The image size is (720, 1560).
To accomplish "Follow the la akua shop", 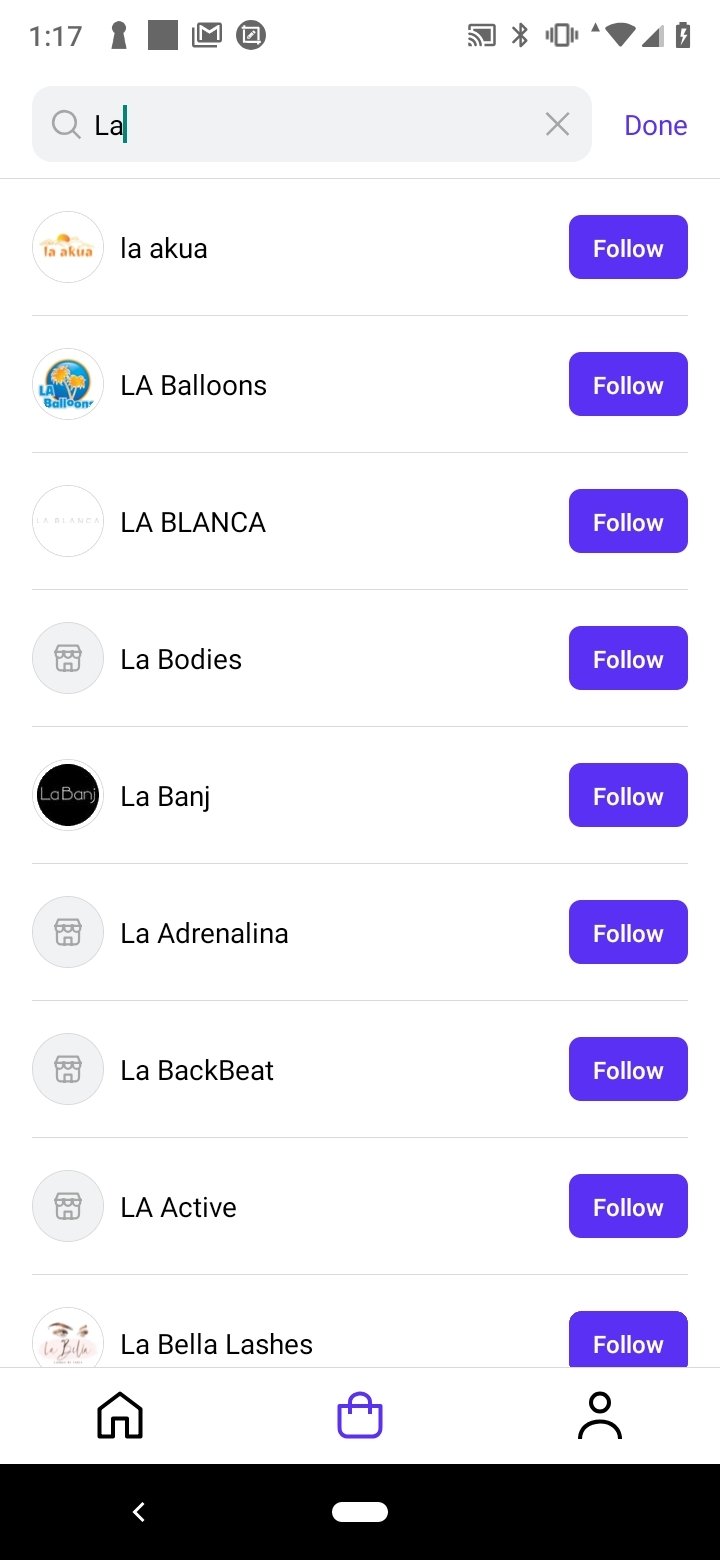I will tap(628, 247).
